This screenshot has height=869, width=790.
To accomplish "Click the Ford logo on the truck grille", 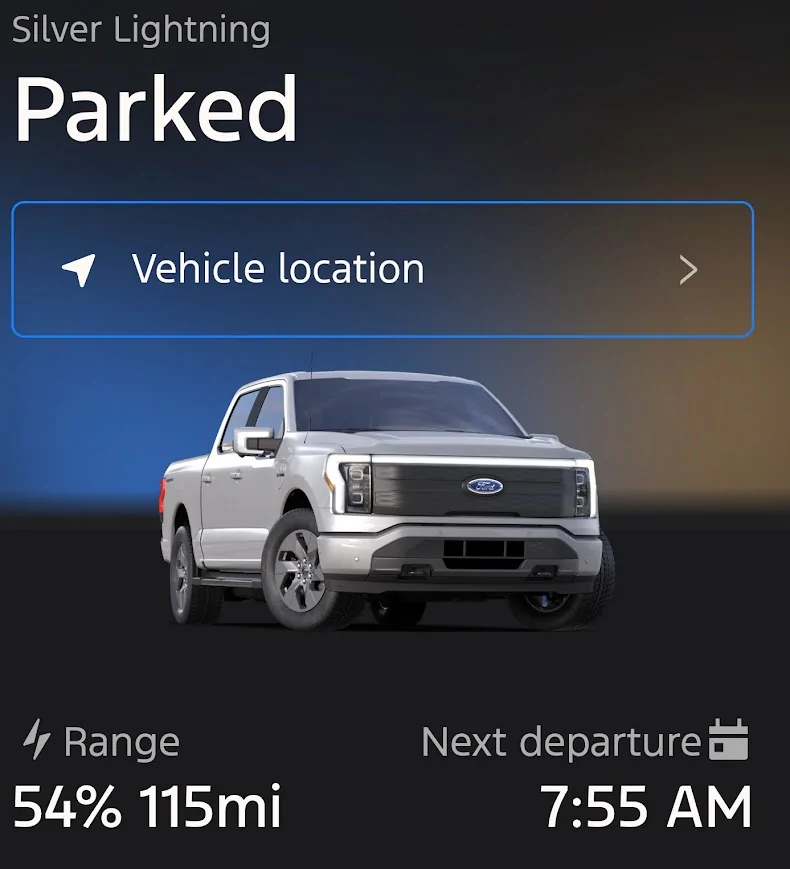I will coord(483,484).
